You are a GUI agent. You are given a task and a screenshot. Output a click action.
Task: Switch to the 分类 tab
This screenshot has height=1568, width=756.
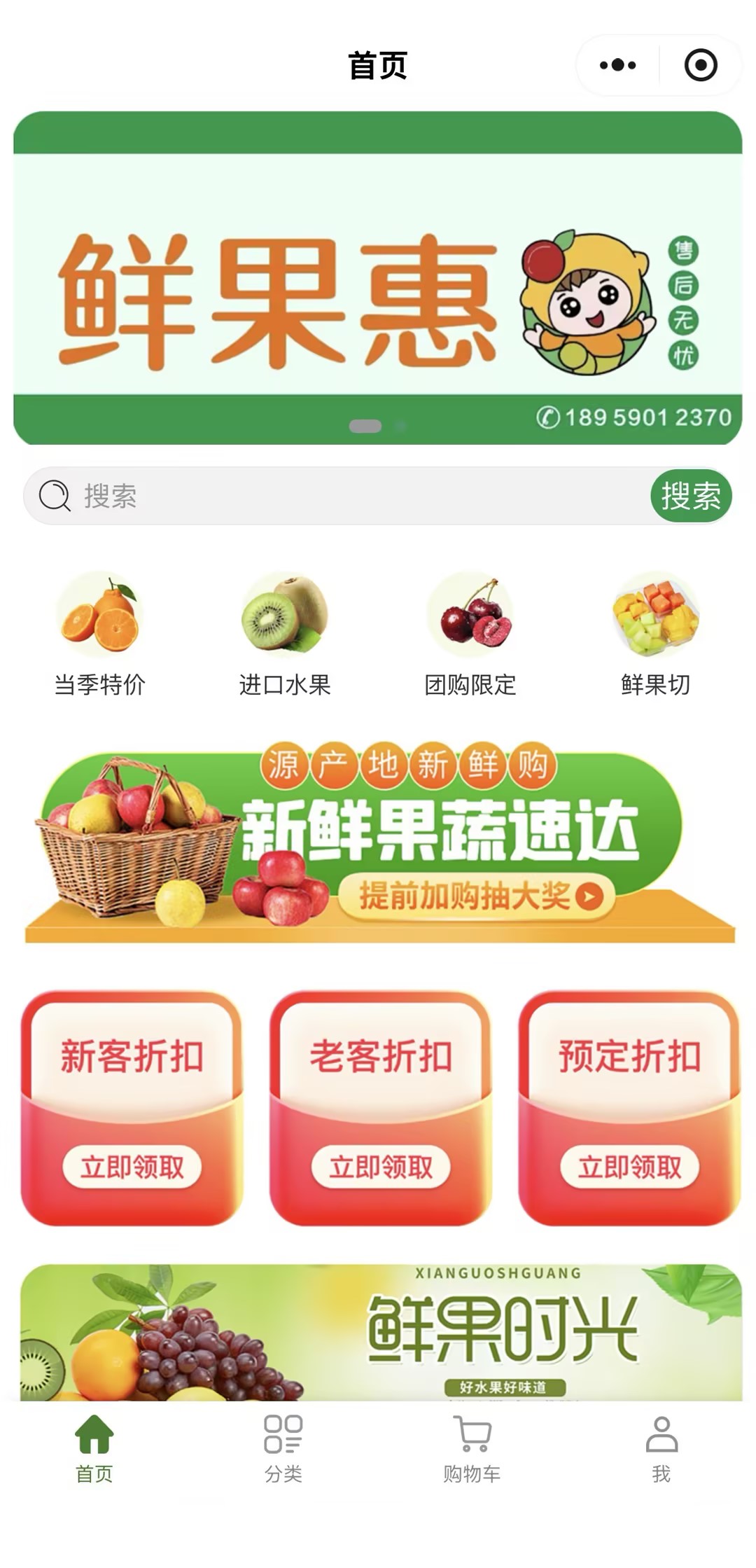[x=283, y=1449]
